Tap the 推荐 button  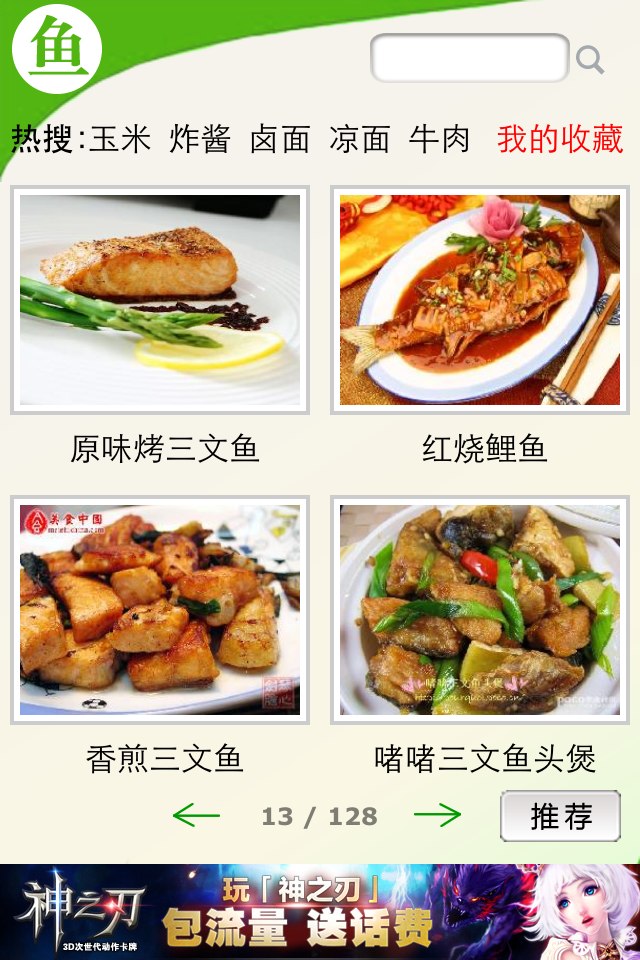(560, 816)
